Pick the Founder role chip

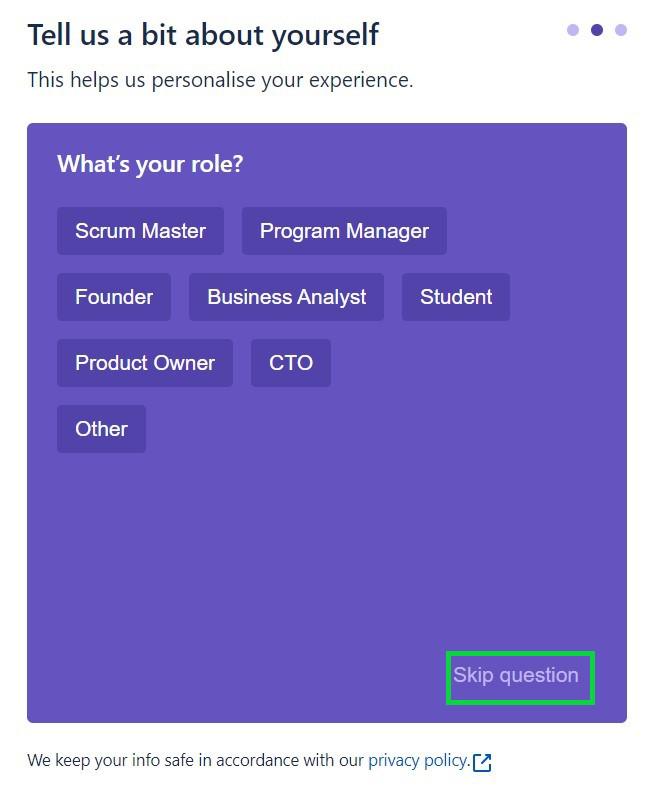point(114,297)
